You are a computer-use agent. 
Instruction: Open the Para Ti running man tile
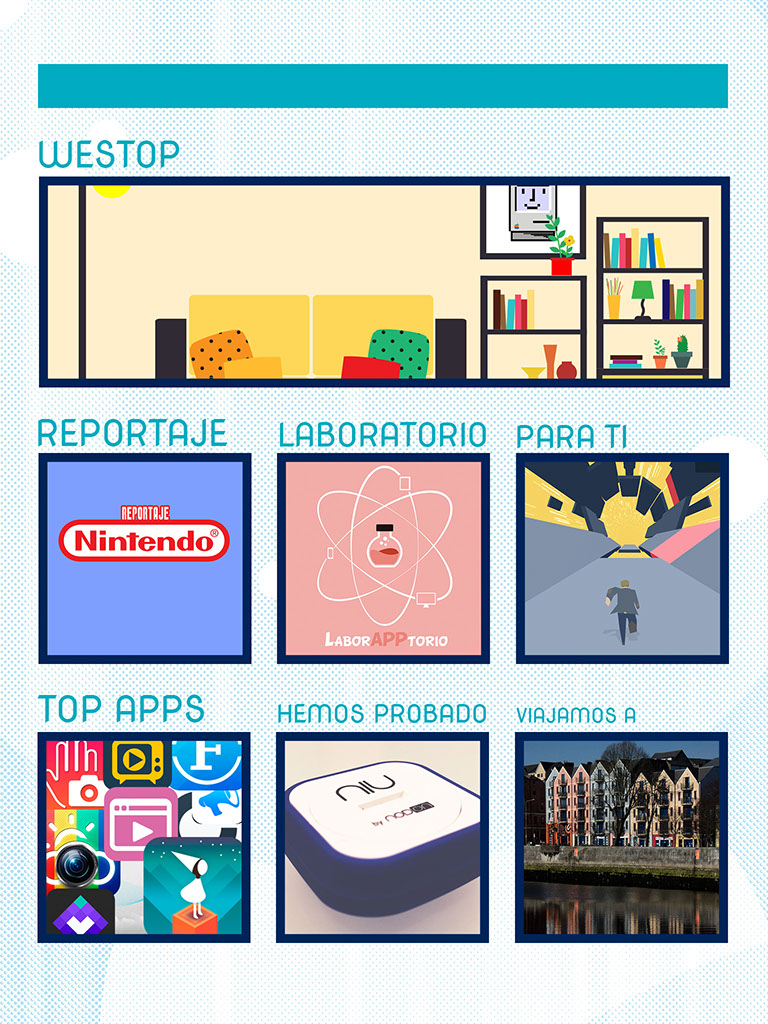pos(622,558)
